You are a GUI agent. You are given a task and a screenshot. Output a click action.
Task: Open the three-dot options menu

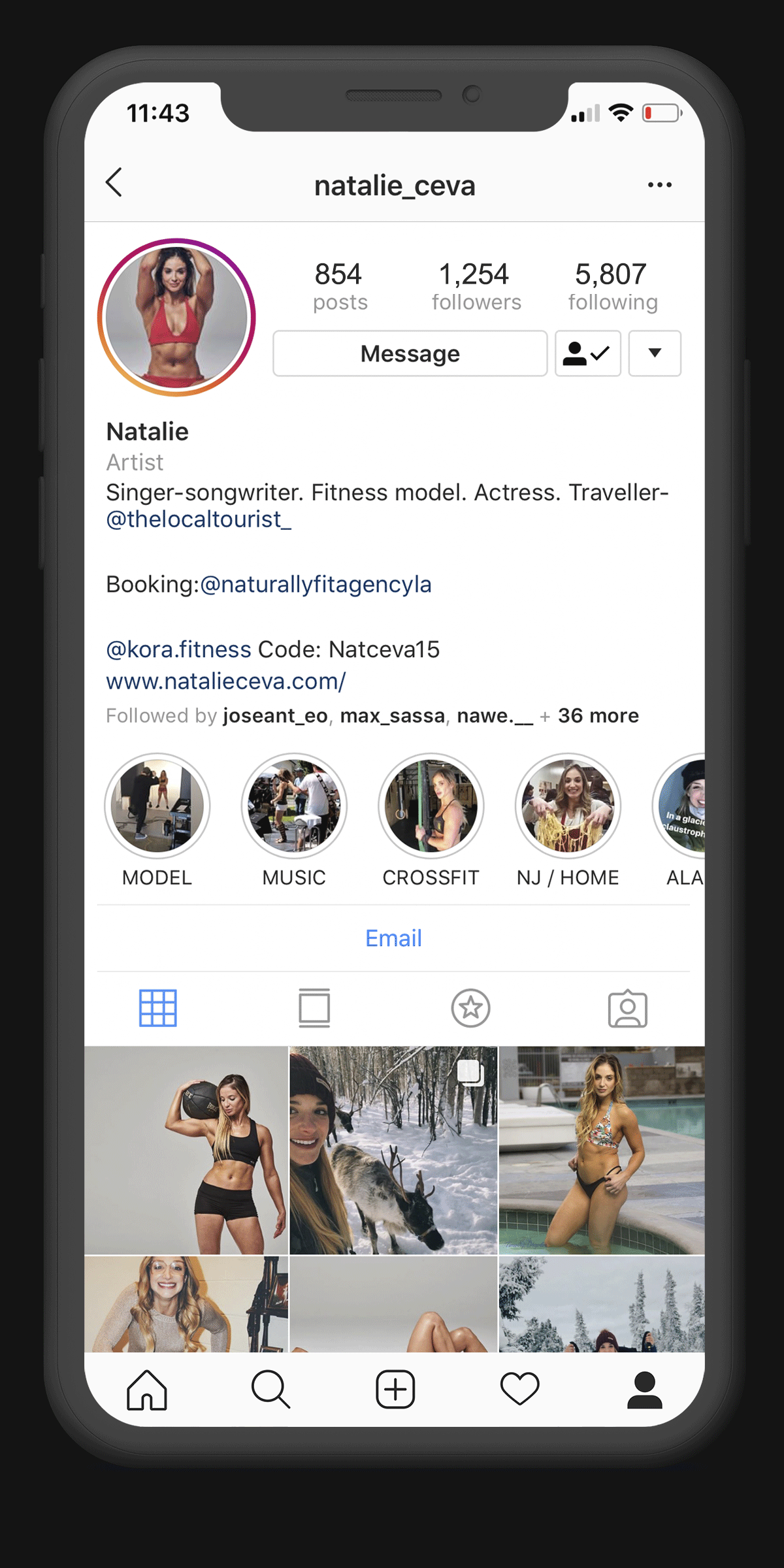(x=659, y=185)
